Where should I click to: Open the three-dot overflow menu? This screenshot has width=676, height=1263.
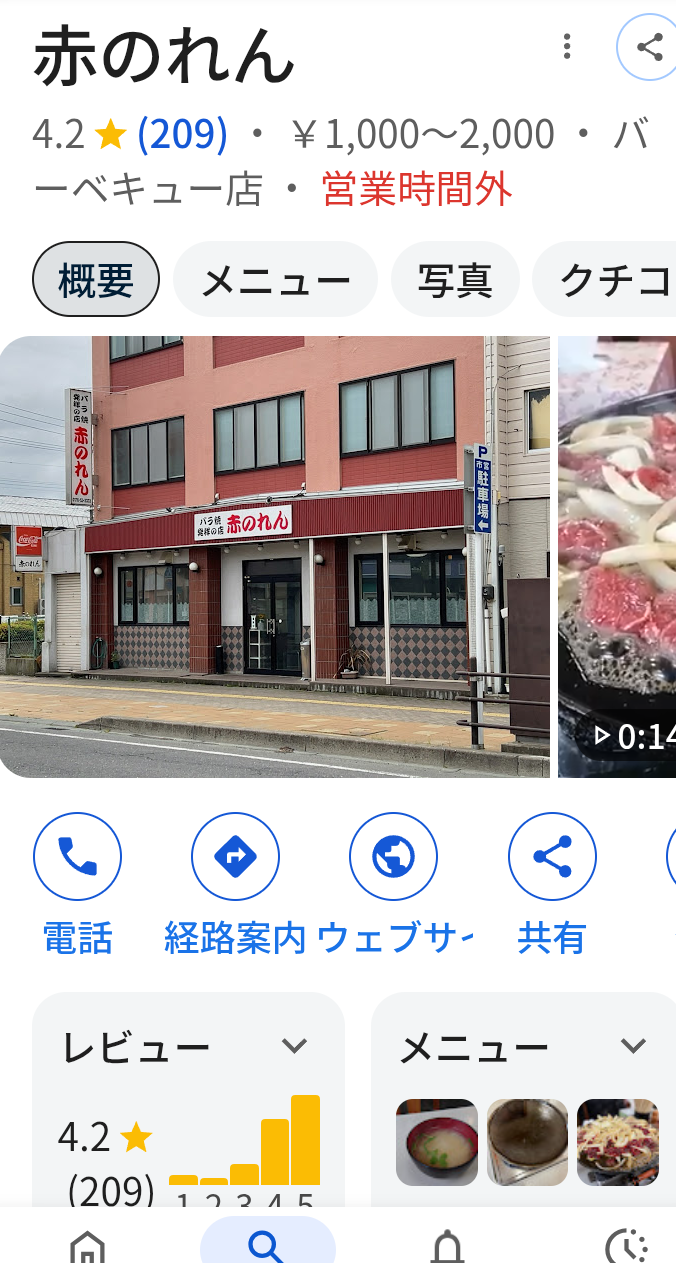(567, 46)
